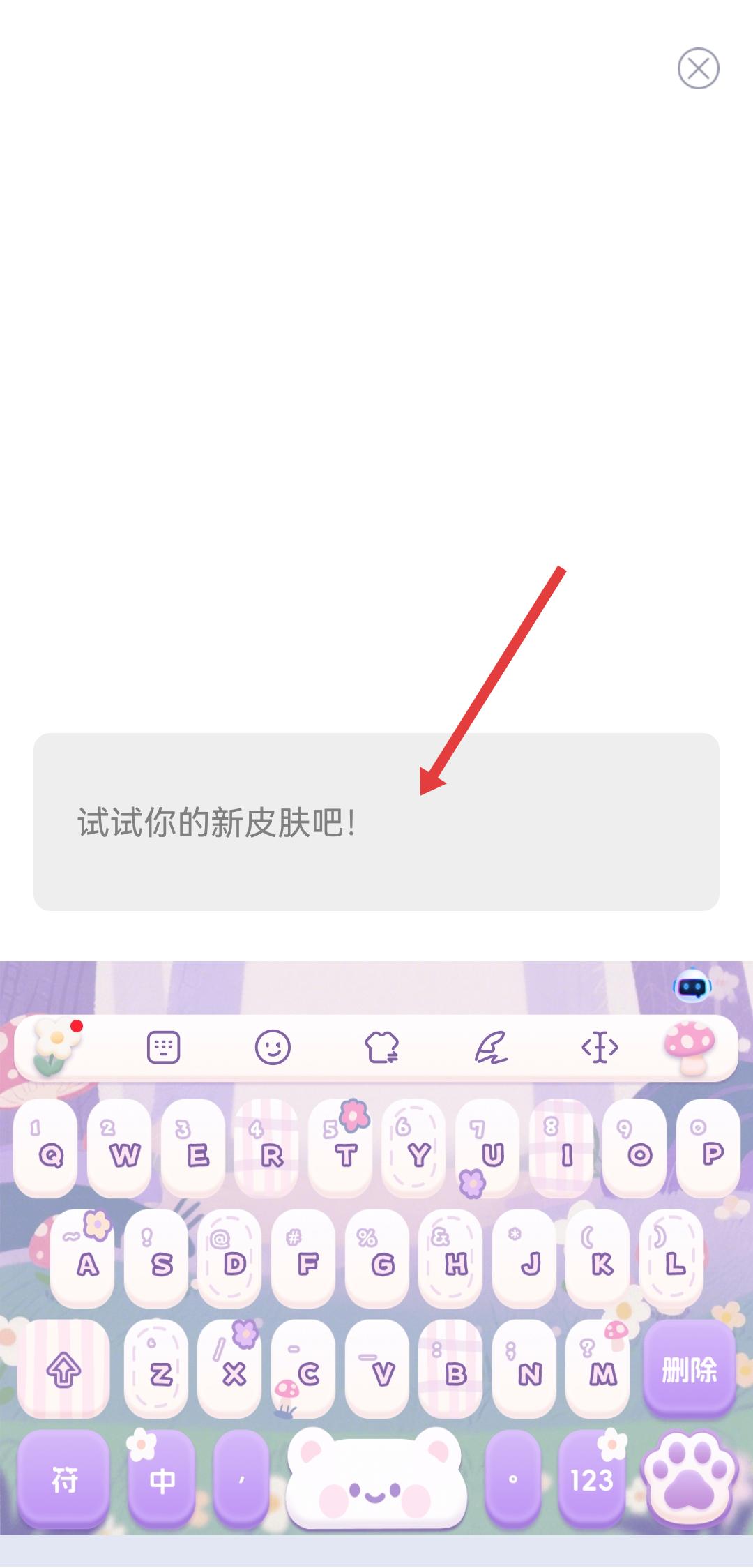Open the 符 symbols keyboard

click(64, 1480)
